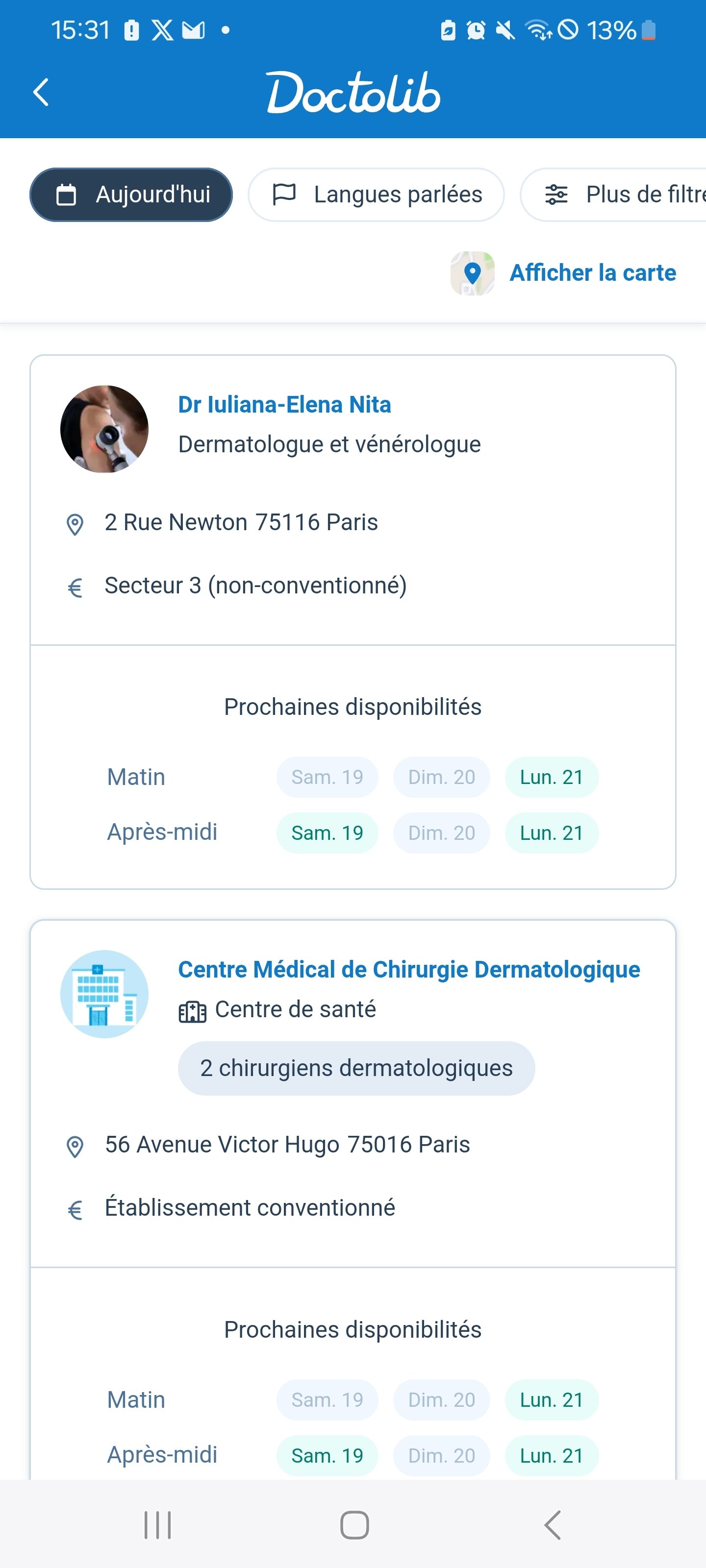
Task: Select Dr Nita's Lun. 21 Après-midi slot
Action: (551, 833)
